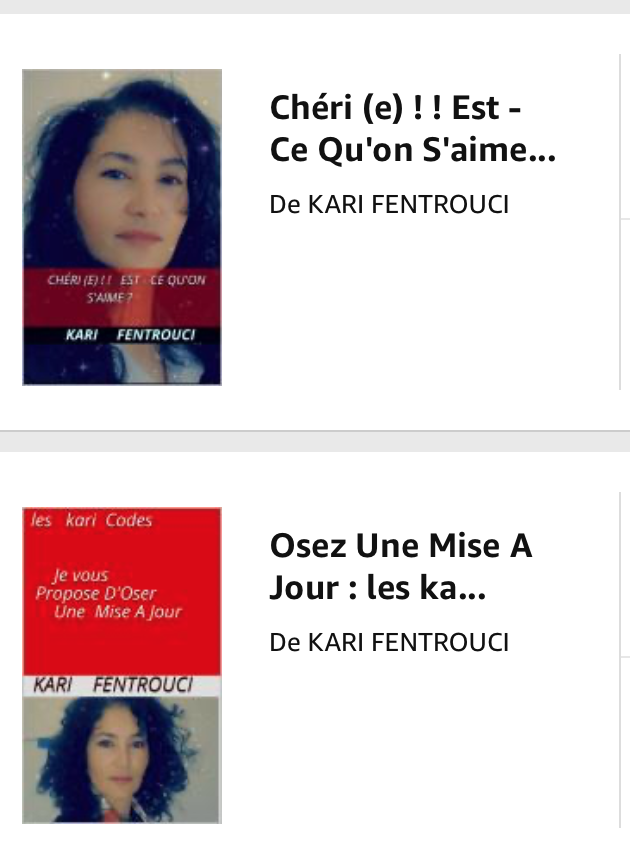
Task: Tap the title Chéri (e) ! ! Est - Ce Qu'on S'aime...
Action: click(x=411, y=129)
